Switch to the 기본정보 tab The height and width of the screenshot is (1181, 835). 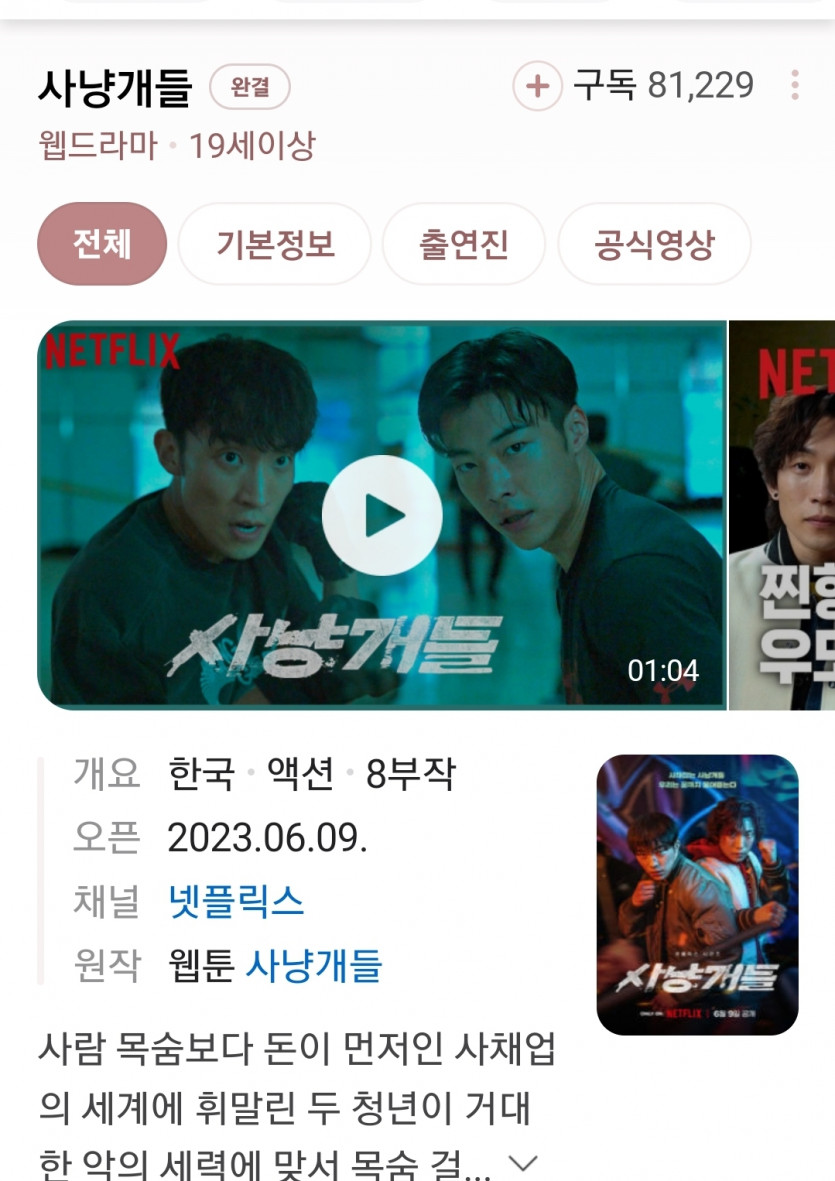[x=275, y=244]
